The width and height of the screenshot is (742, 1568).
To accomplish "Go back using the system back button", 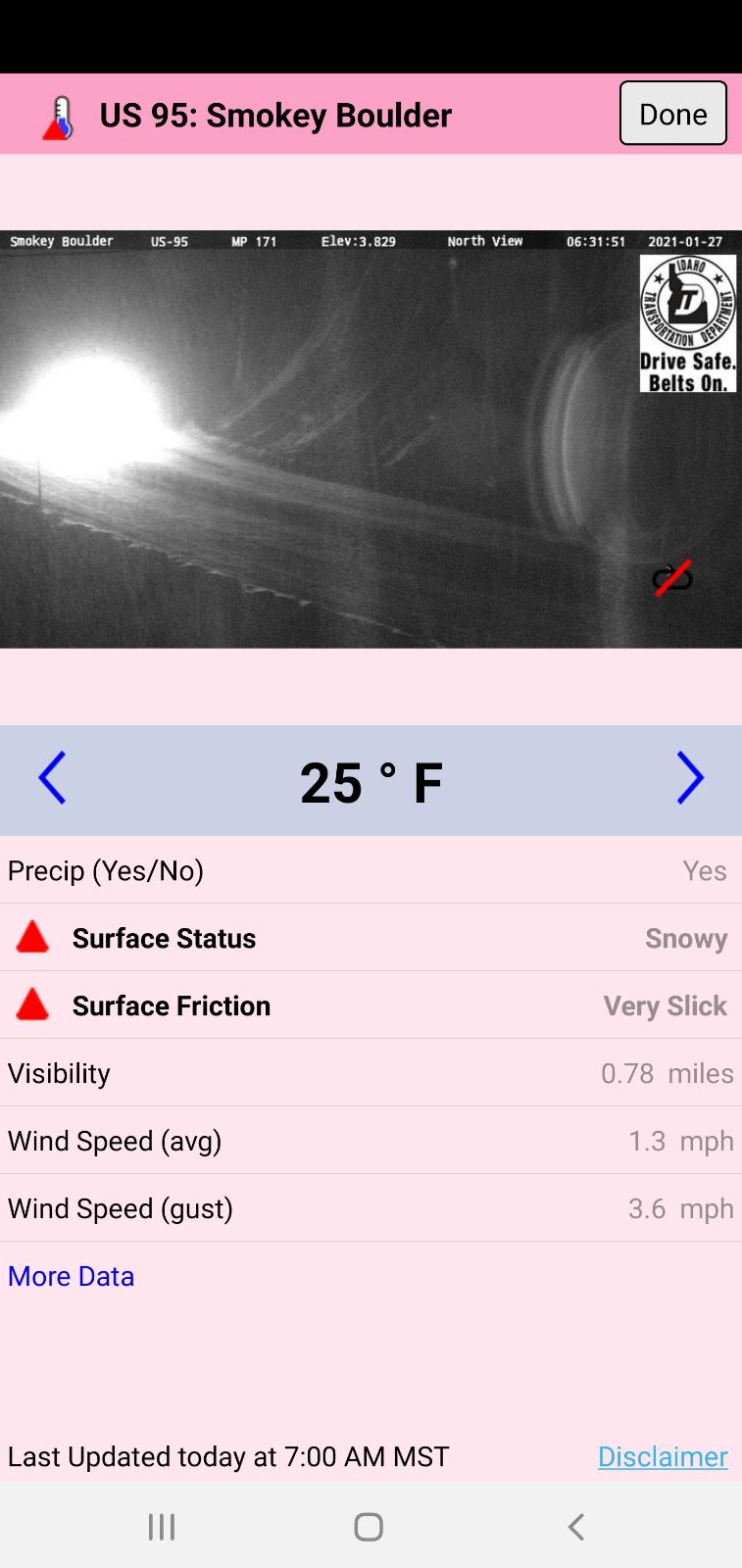I will [576, 1526].
